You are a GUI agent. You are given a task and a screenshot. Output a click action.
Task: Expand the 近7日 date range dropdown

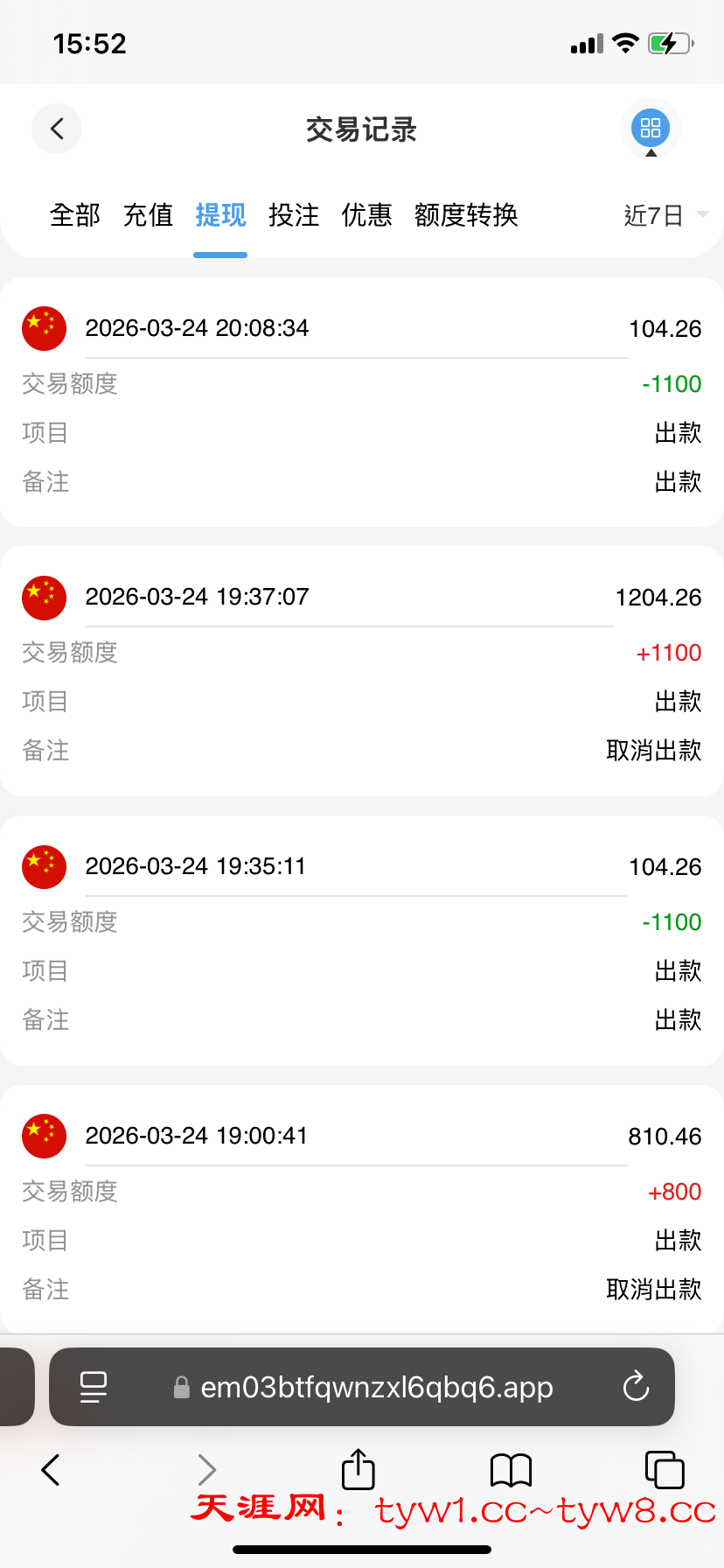[x=665, y=215]
